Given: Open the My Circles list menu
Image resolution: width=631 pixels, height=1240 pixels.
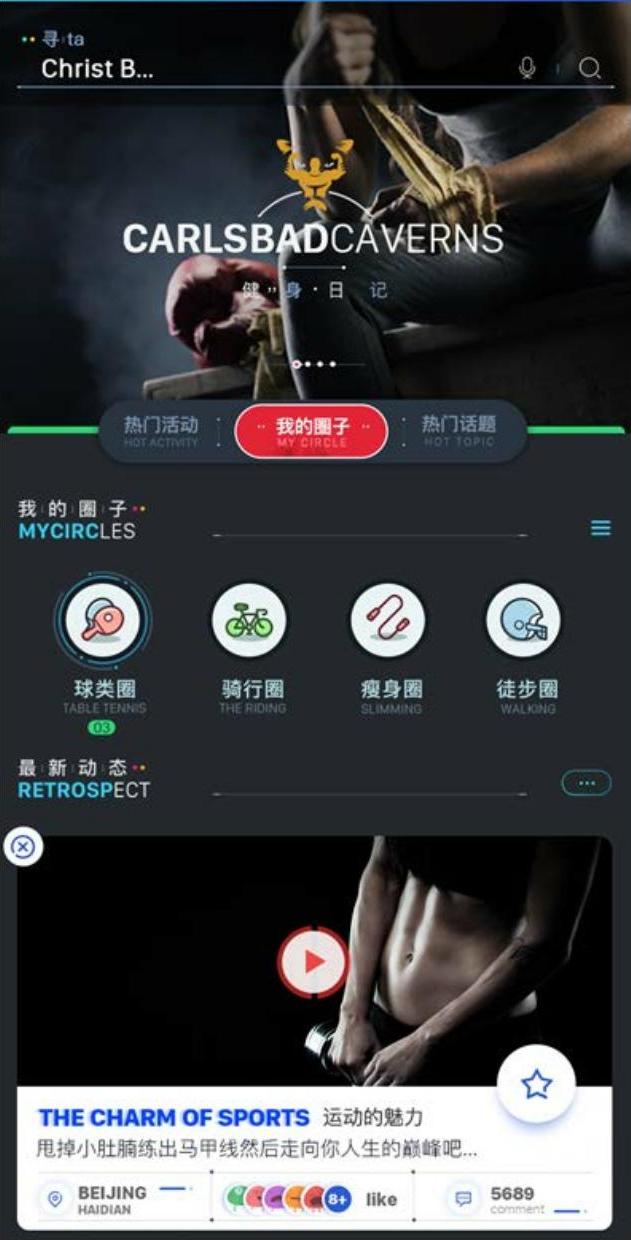Looking at the screenshot, I should click(600, 528).
